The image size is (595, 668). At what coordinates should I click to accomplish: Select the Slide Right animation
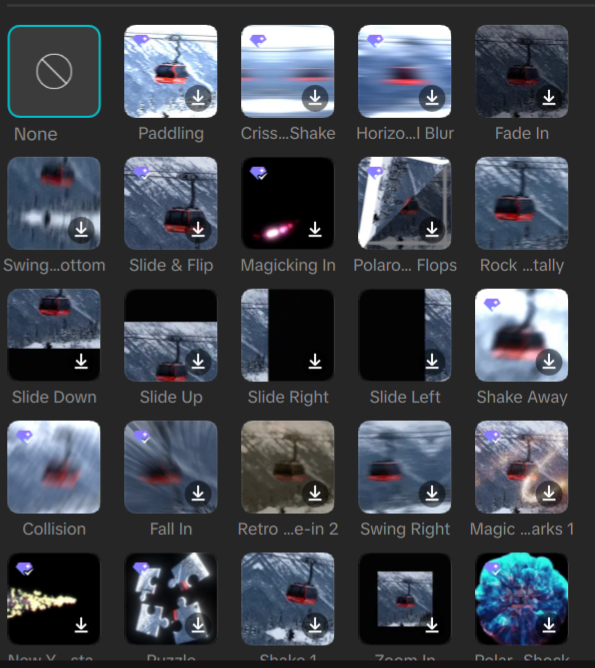click(287, 335)
